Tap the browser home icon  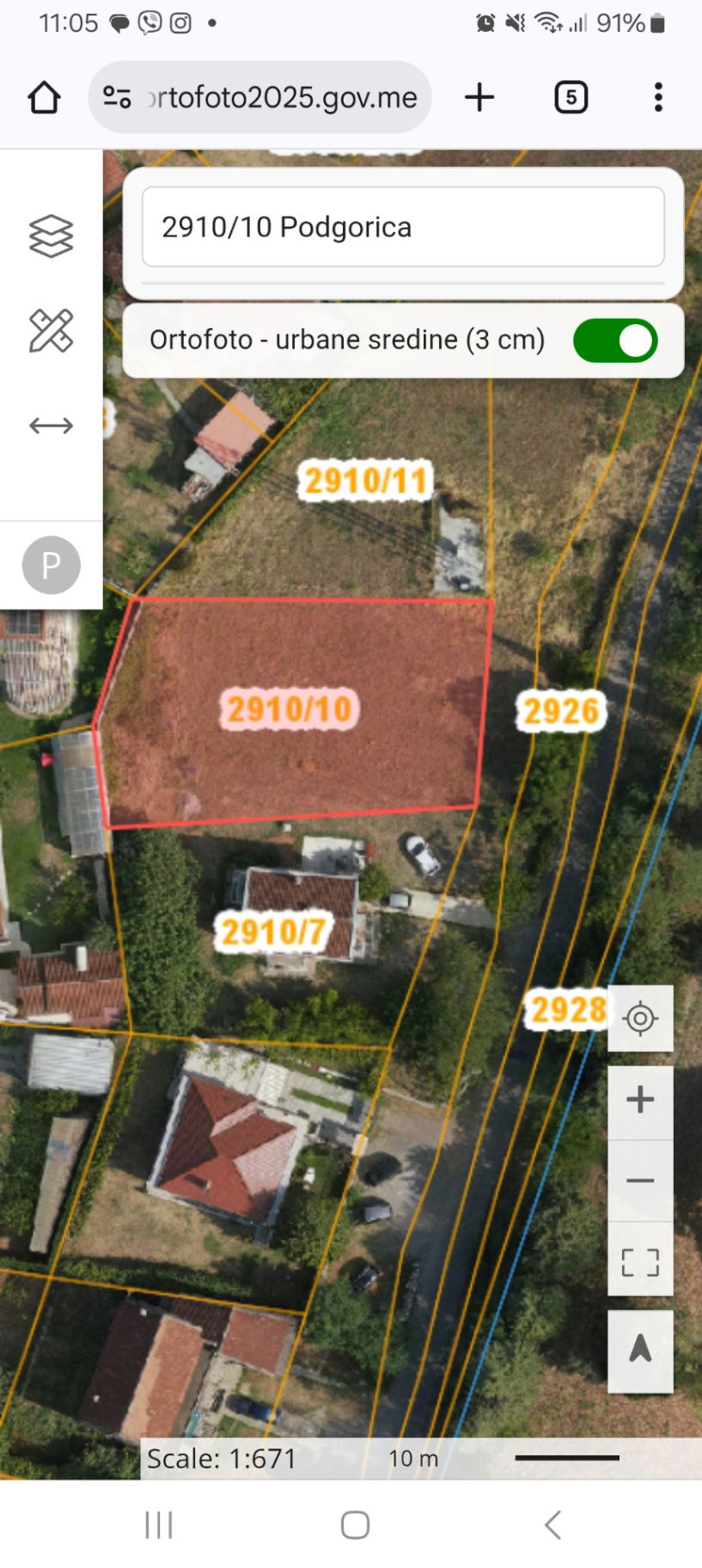(44, 97)
